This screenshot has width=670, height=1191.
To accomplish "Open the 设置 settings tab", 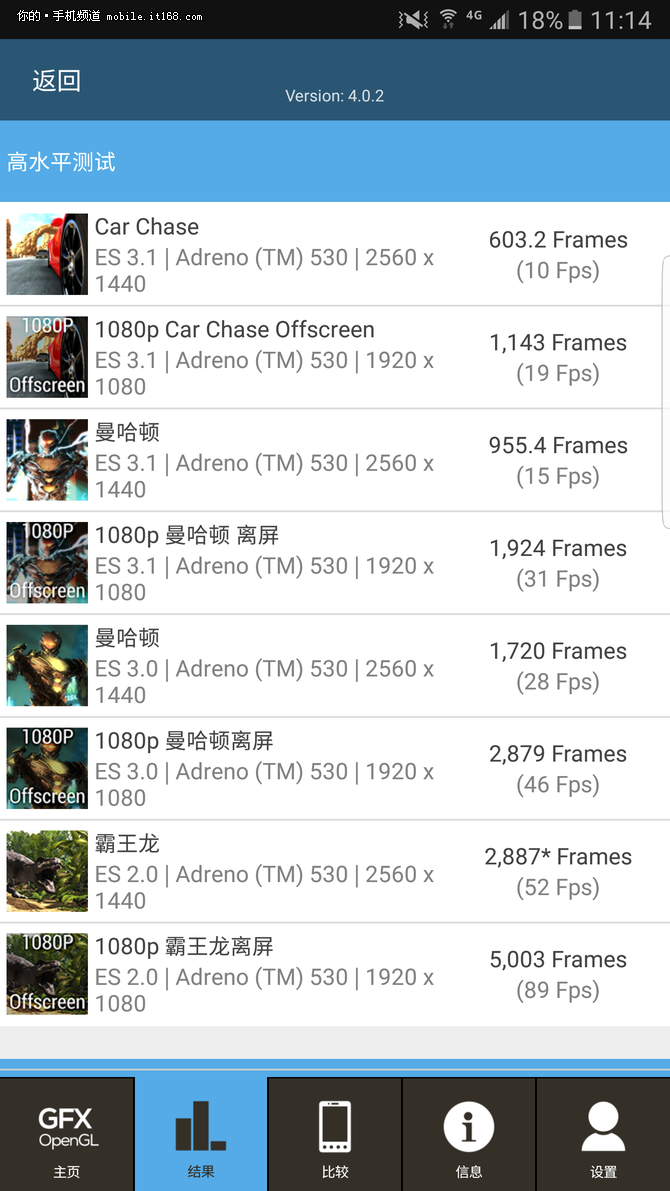I will tap(603, 1134).
